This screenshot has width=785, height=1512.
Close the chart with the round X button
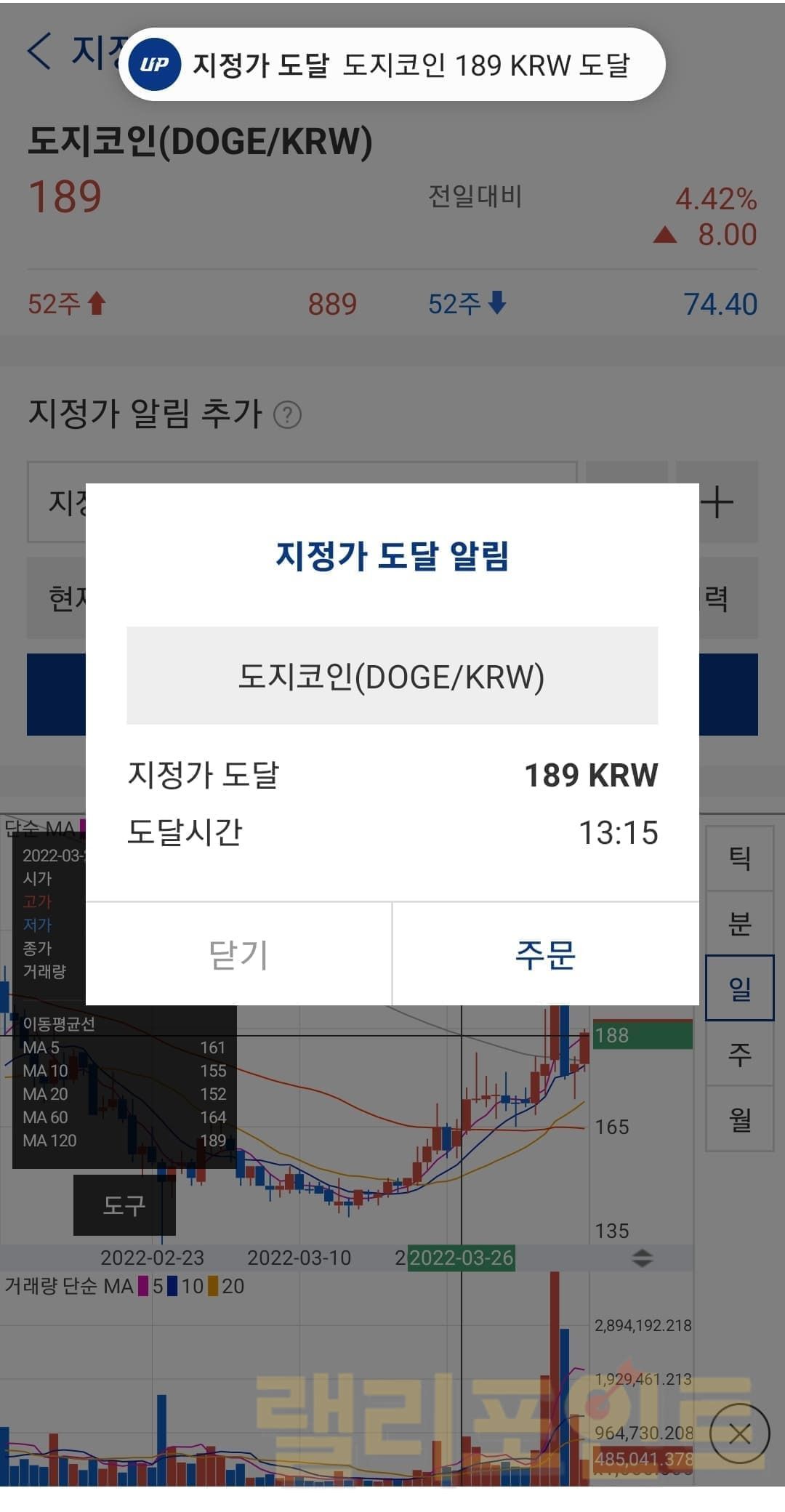(739, 1433)
